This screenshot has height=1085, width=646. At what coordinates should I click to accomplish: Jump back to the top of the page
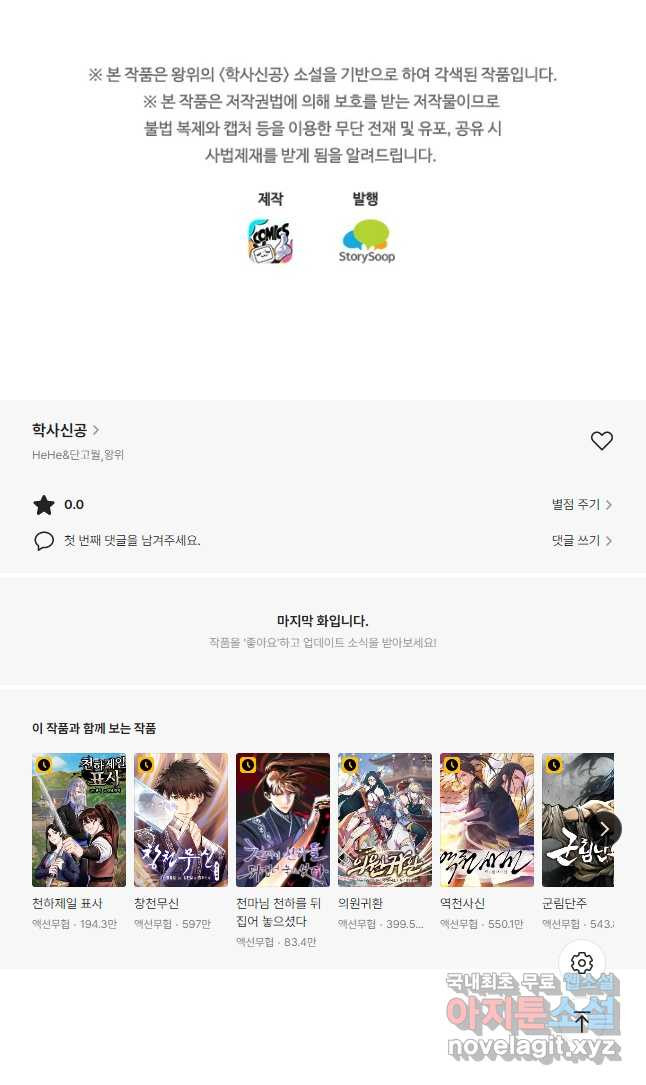(583, 1022)
